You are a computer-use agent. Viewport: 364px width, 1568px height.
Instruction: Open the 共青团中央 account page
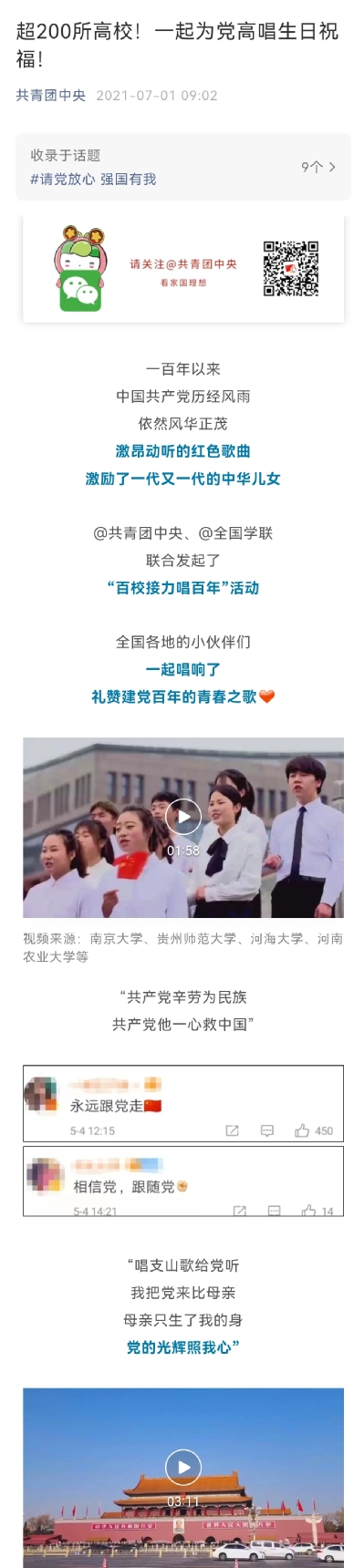tap(51, 96)
